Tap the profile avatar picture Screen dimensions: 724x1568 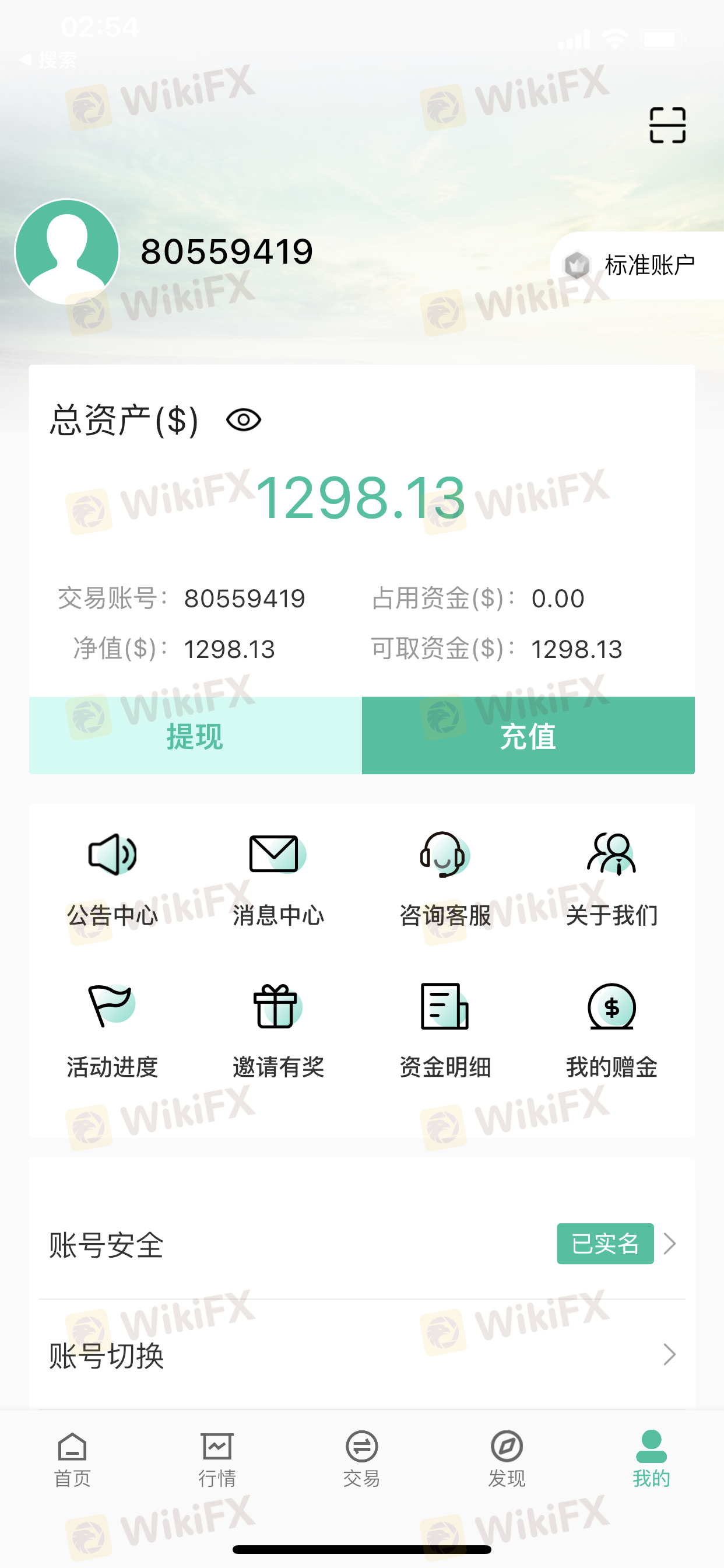click(x=67, y=251)
